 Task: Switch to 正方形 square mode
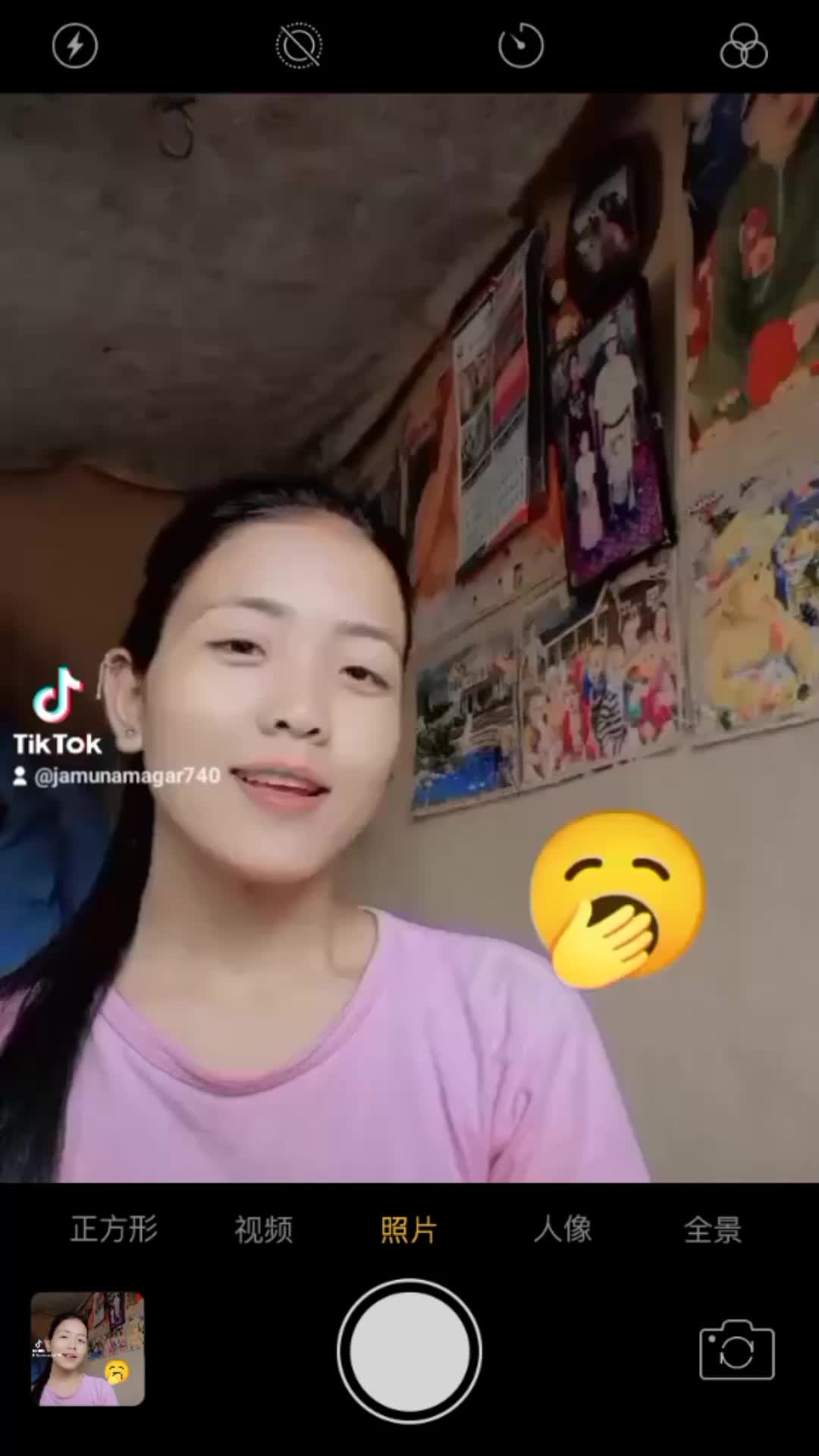click(x=114, y=1229)
